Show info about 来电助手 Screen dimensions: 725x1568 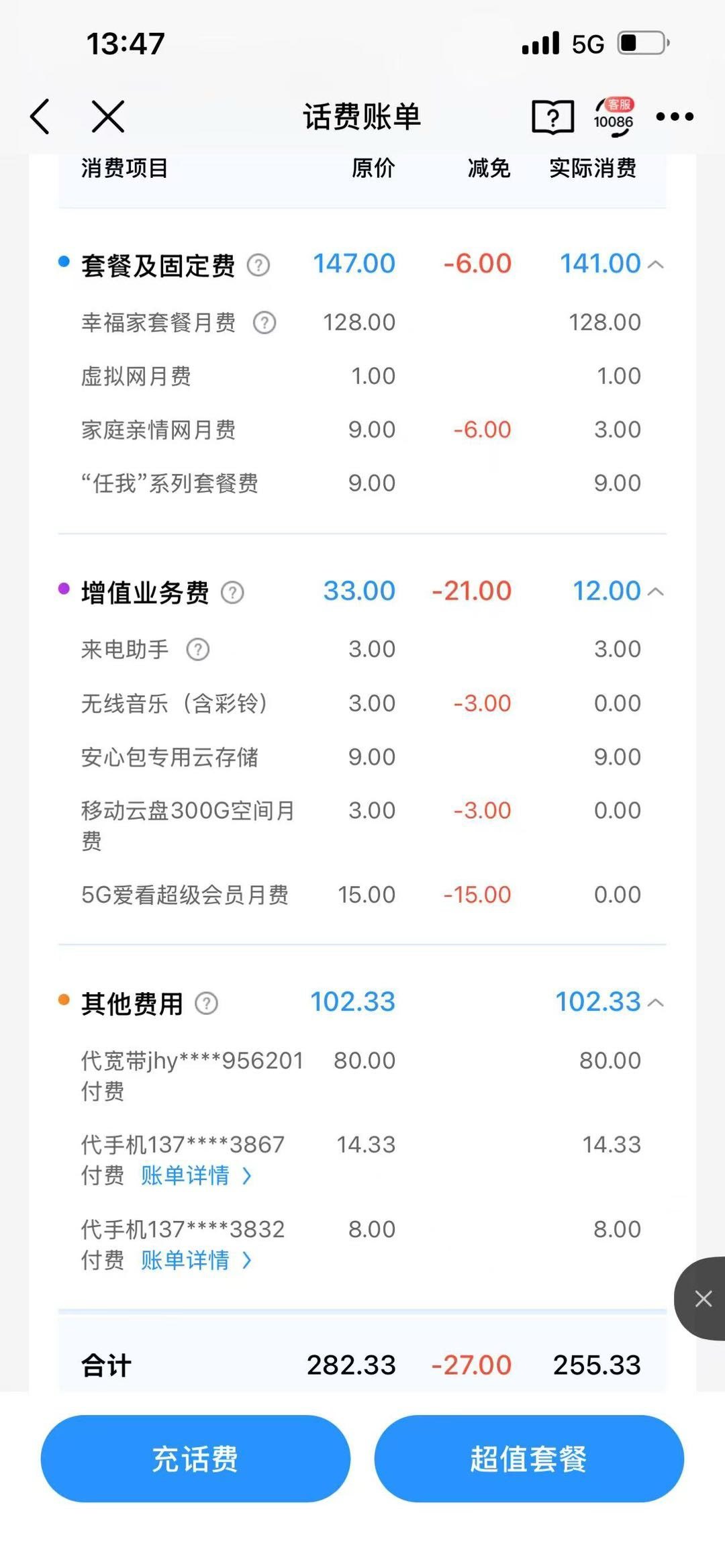pyautogui.click(x=198, y=650)
